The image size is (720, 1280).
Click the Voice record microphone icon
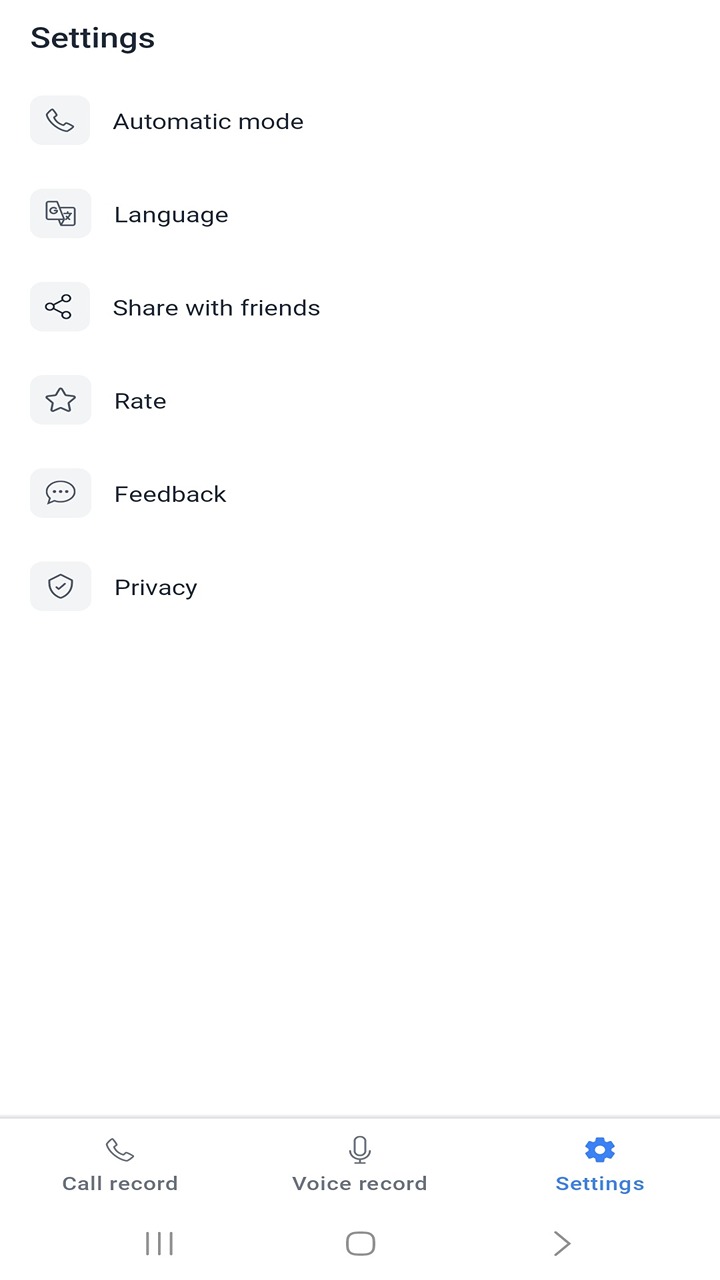(x=359, y=1149)
